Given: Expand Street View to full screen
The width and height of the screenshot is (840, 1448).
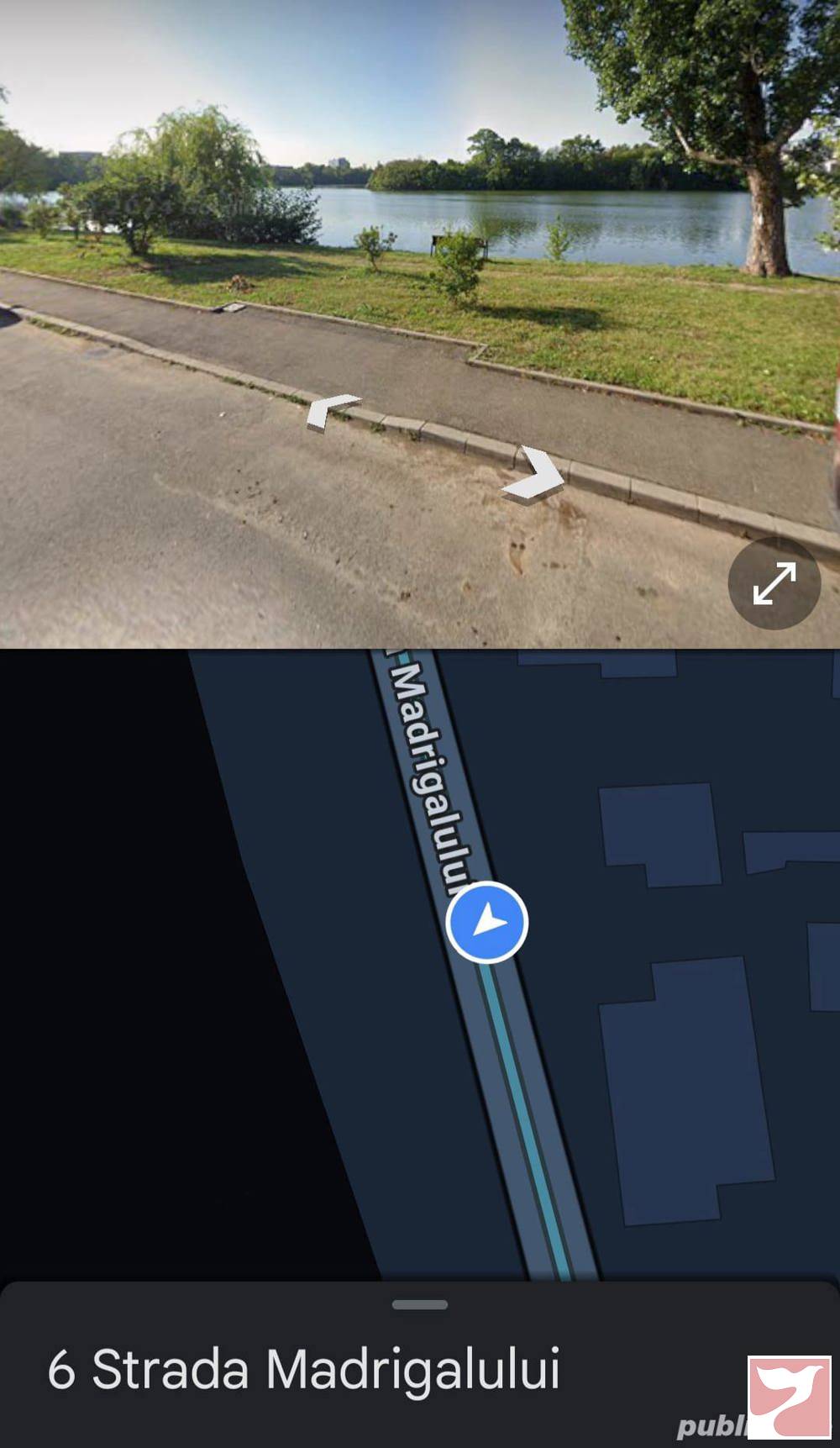Looking at the screenshot, I should tap(774, 583).
